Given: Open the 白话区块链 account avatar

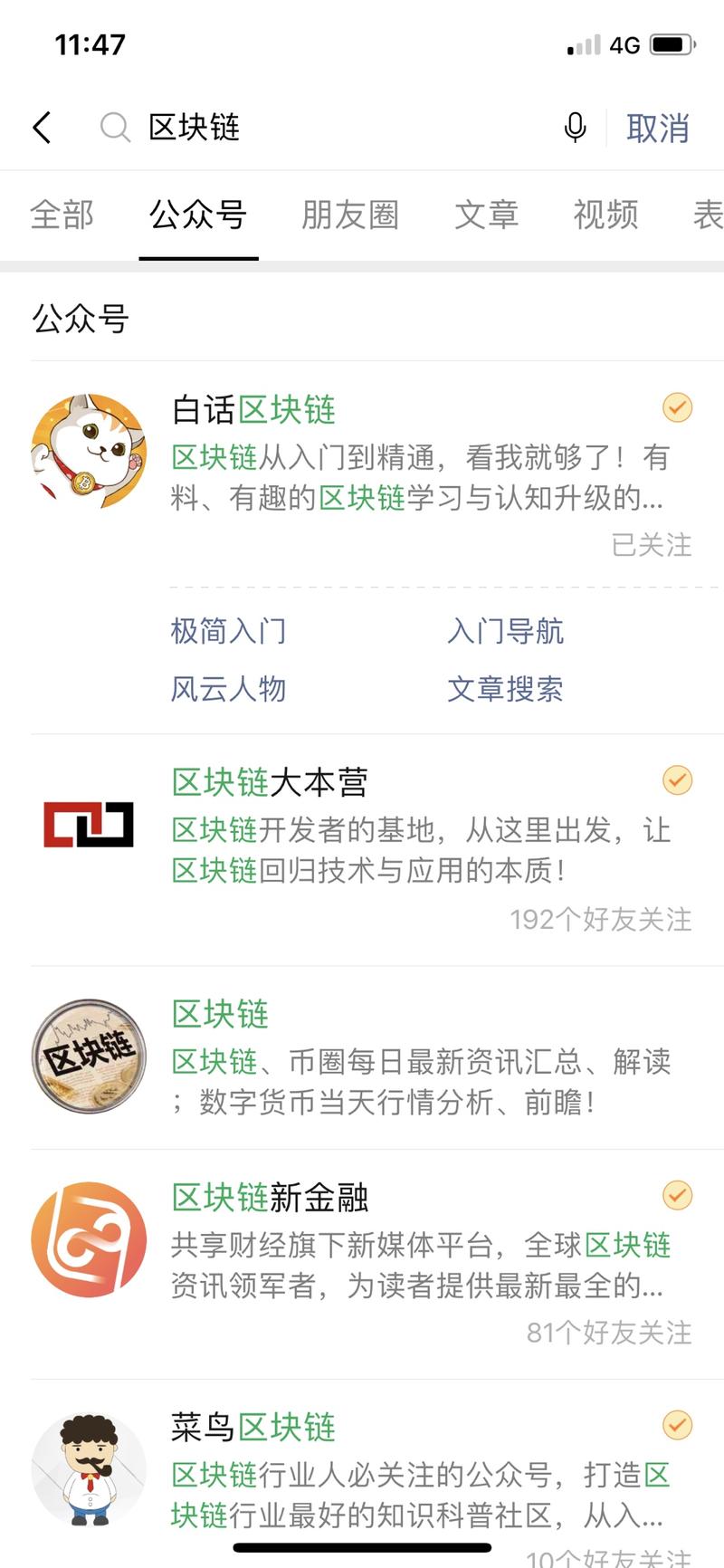Looking at the screenshot, I should tap(88, 454).
